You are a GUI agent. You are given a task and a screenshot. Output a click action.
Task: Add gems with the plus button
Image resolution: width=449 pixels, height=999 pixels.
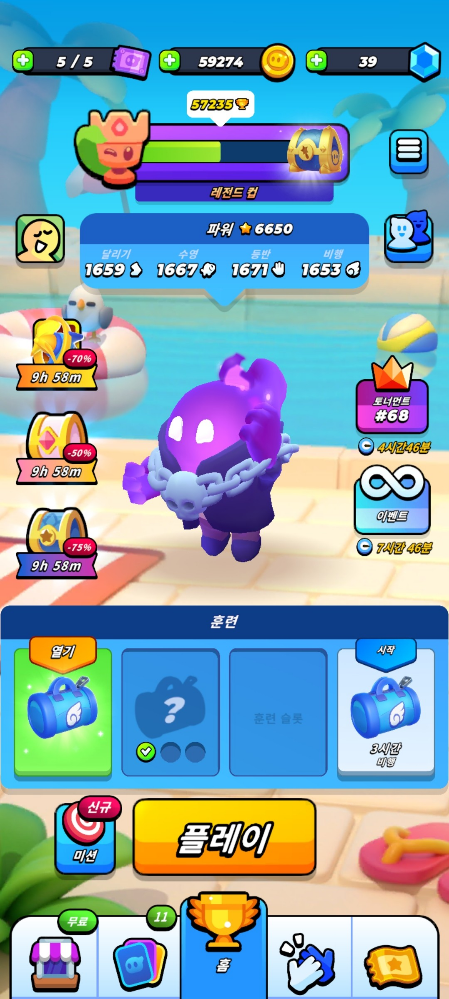point(317,61)
